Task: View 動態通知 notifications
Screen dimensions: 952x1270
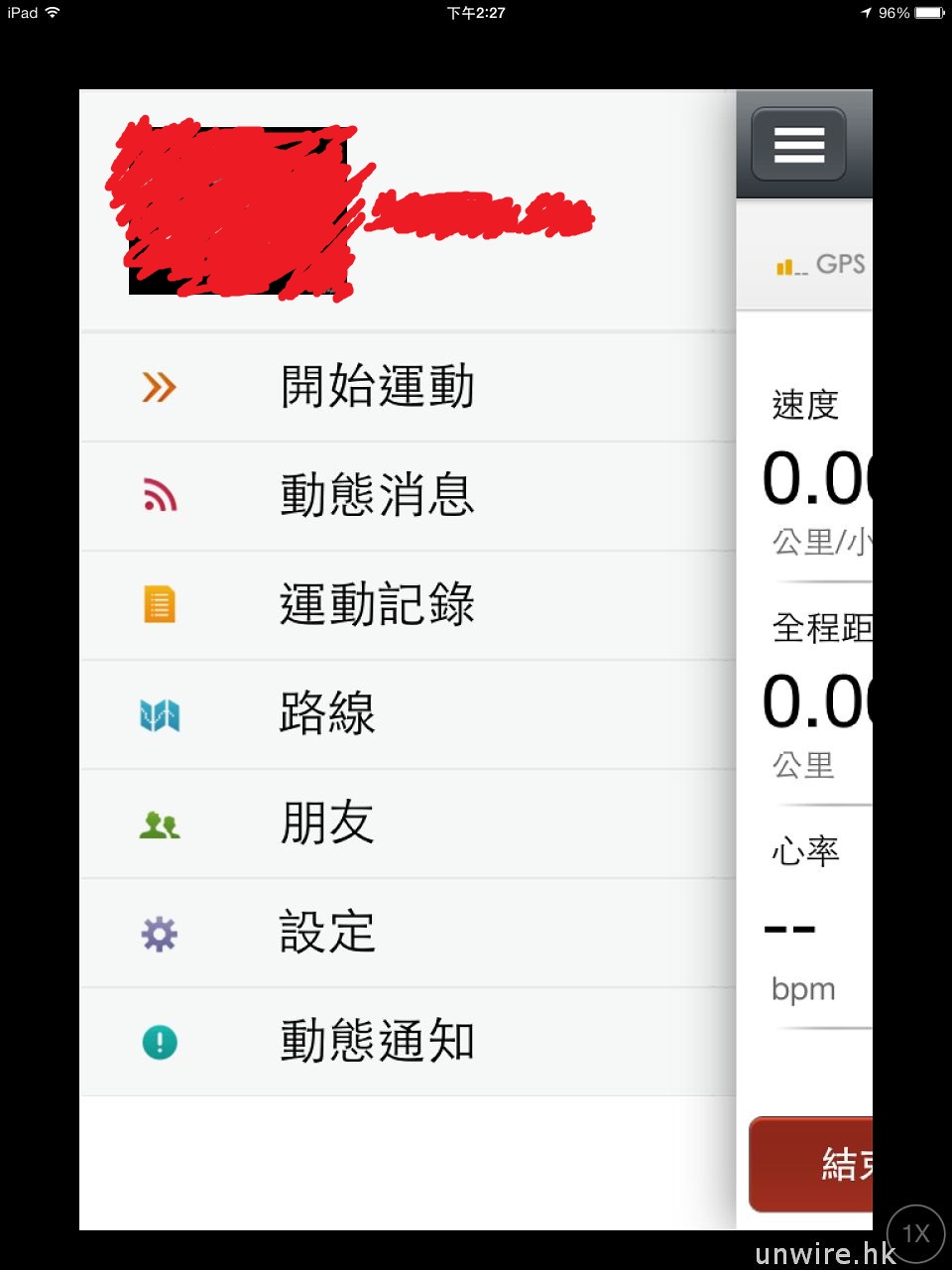Action: pyautogui.click(x=377, y=1041)
